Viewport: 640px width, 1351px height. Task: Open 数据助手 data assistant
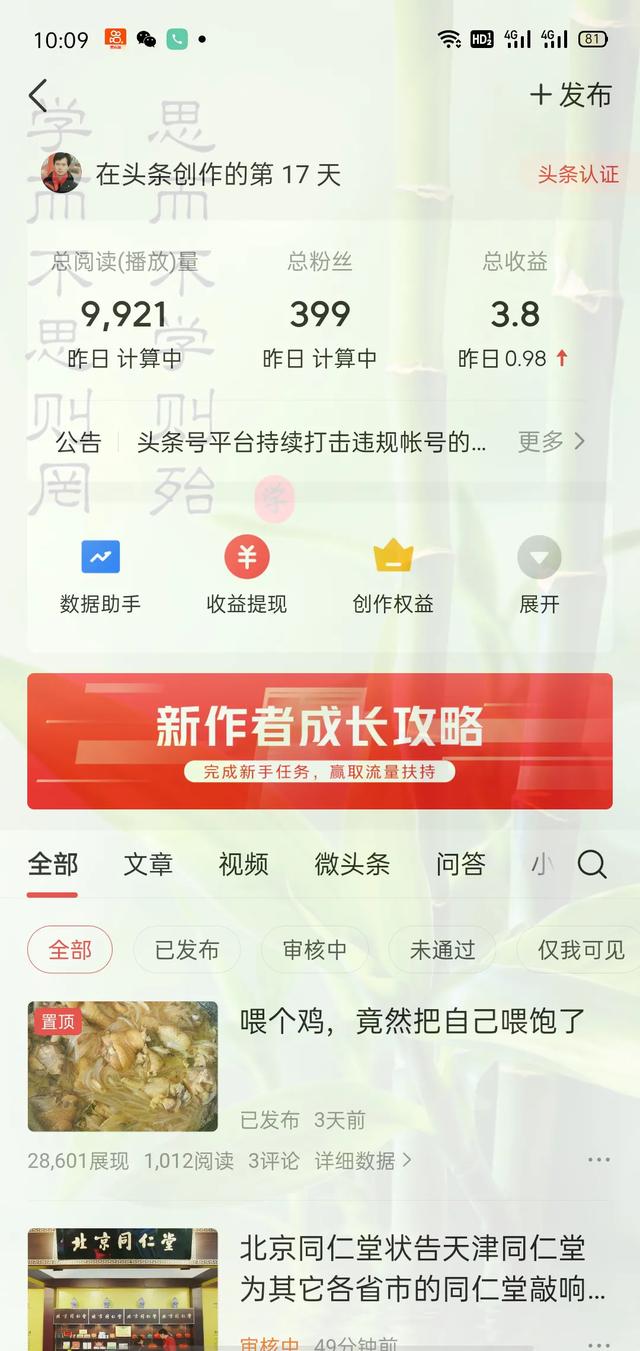pyautogui.click(x=100, y=577)
